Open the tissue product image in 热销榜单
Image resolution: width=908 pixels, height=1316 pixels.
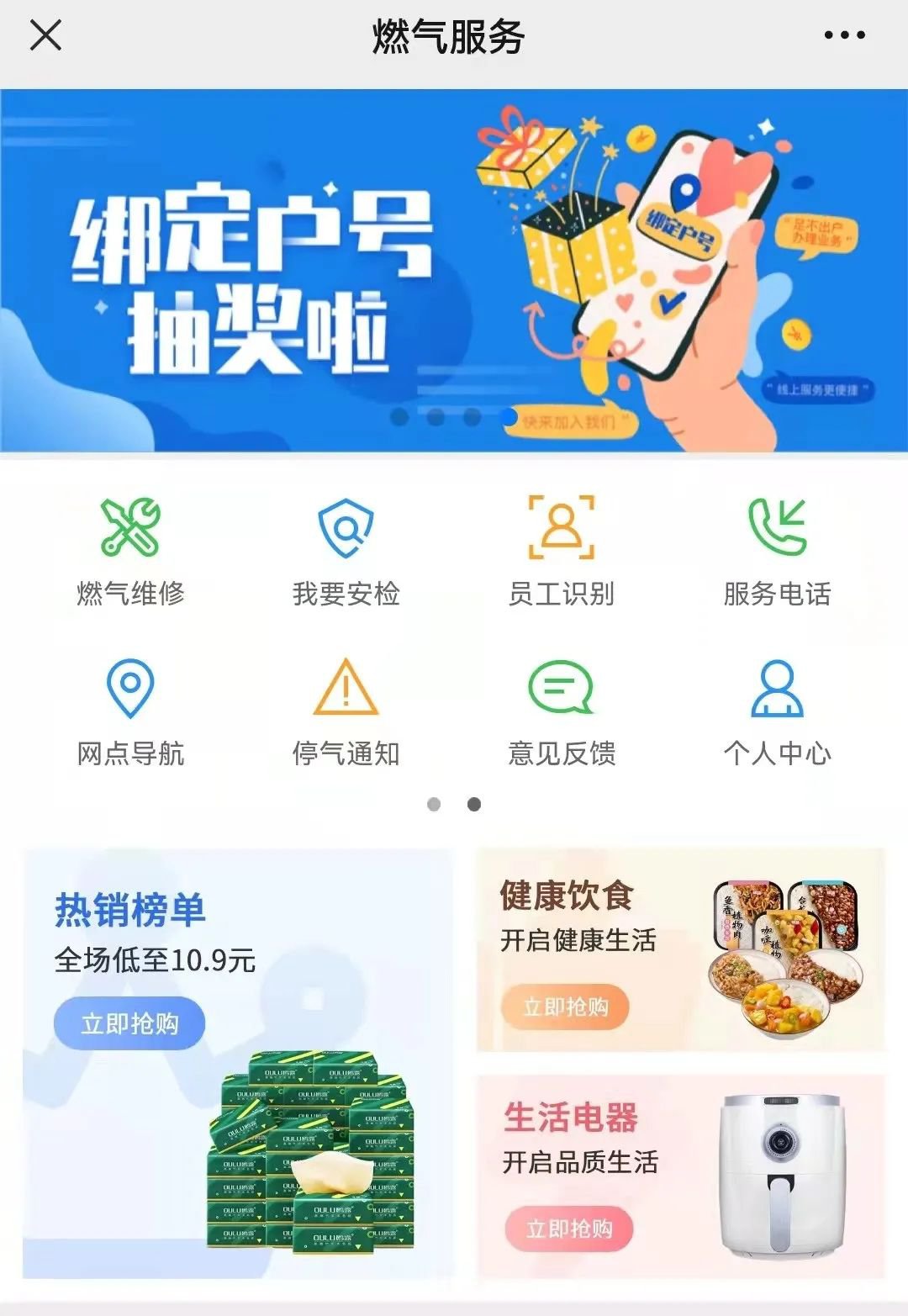point(311,1156)
